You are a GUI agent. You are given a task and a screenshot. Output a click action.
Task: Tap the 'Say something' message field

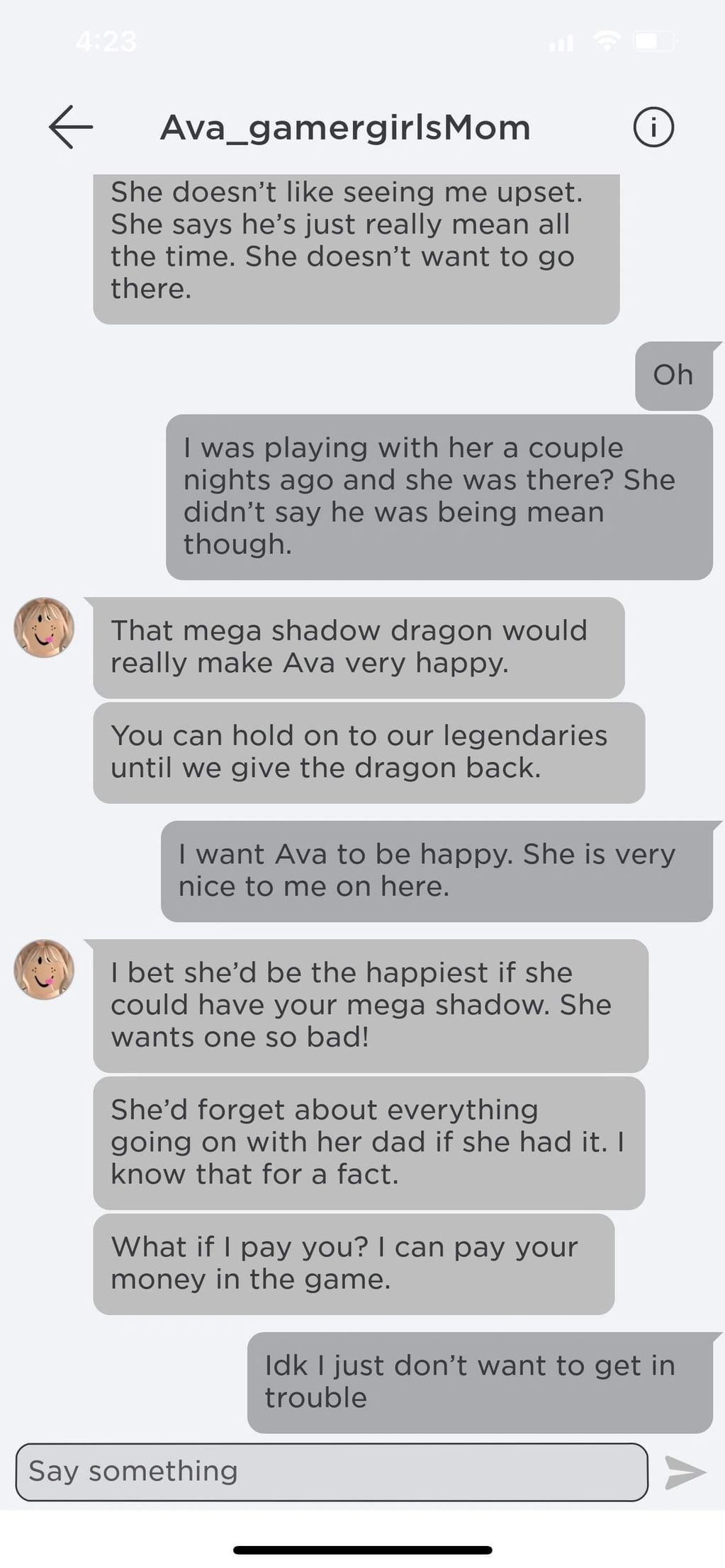tap(331, 1472)
